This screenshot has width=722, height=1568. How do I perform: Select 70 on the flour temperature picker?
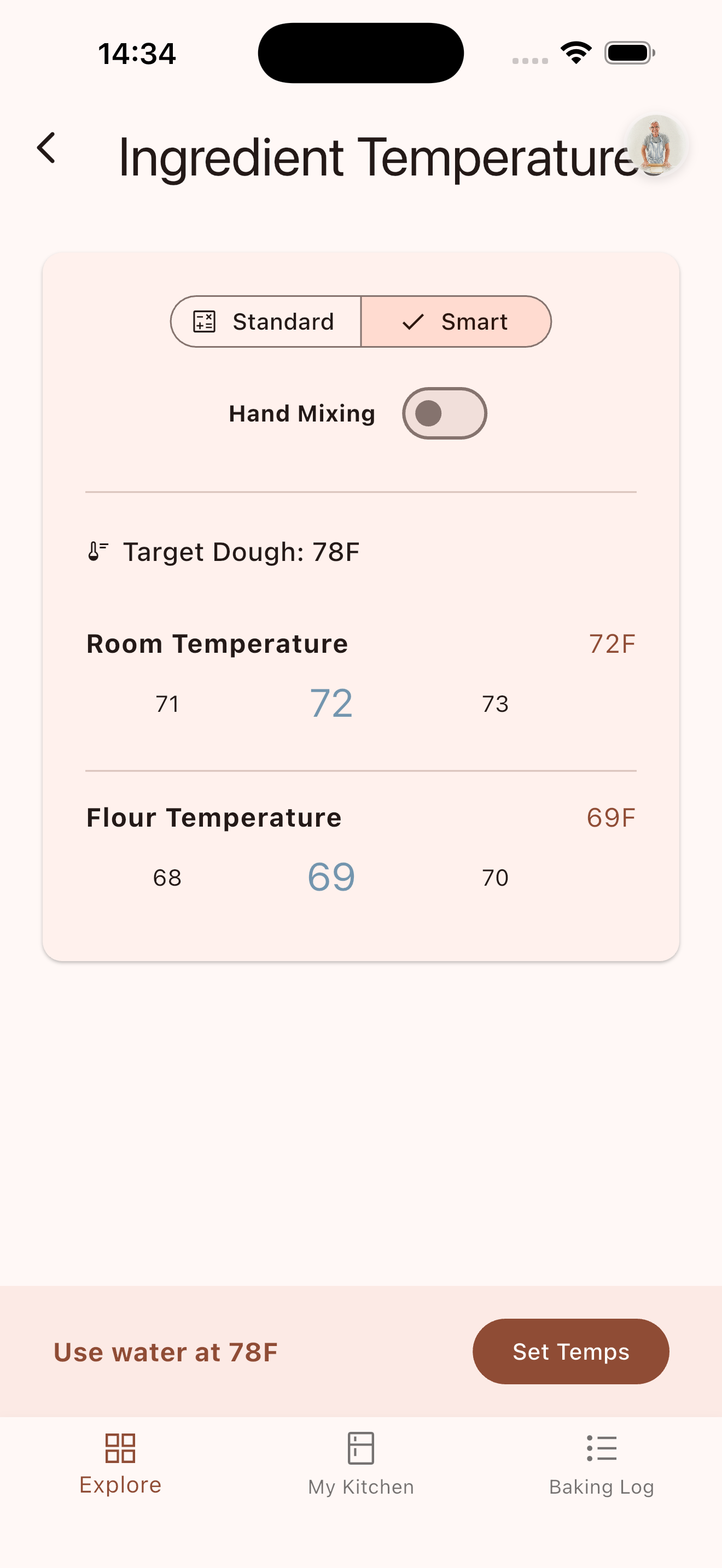coord(496,877)
